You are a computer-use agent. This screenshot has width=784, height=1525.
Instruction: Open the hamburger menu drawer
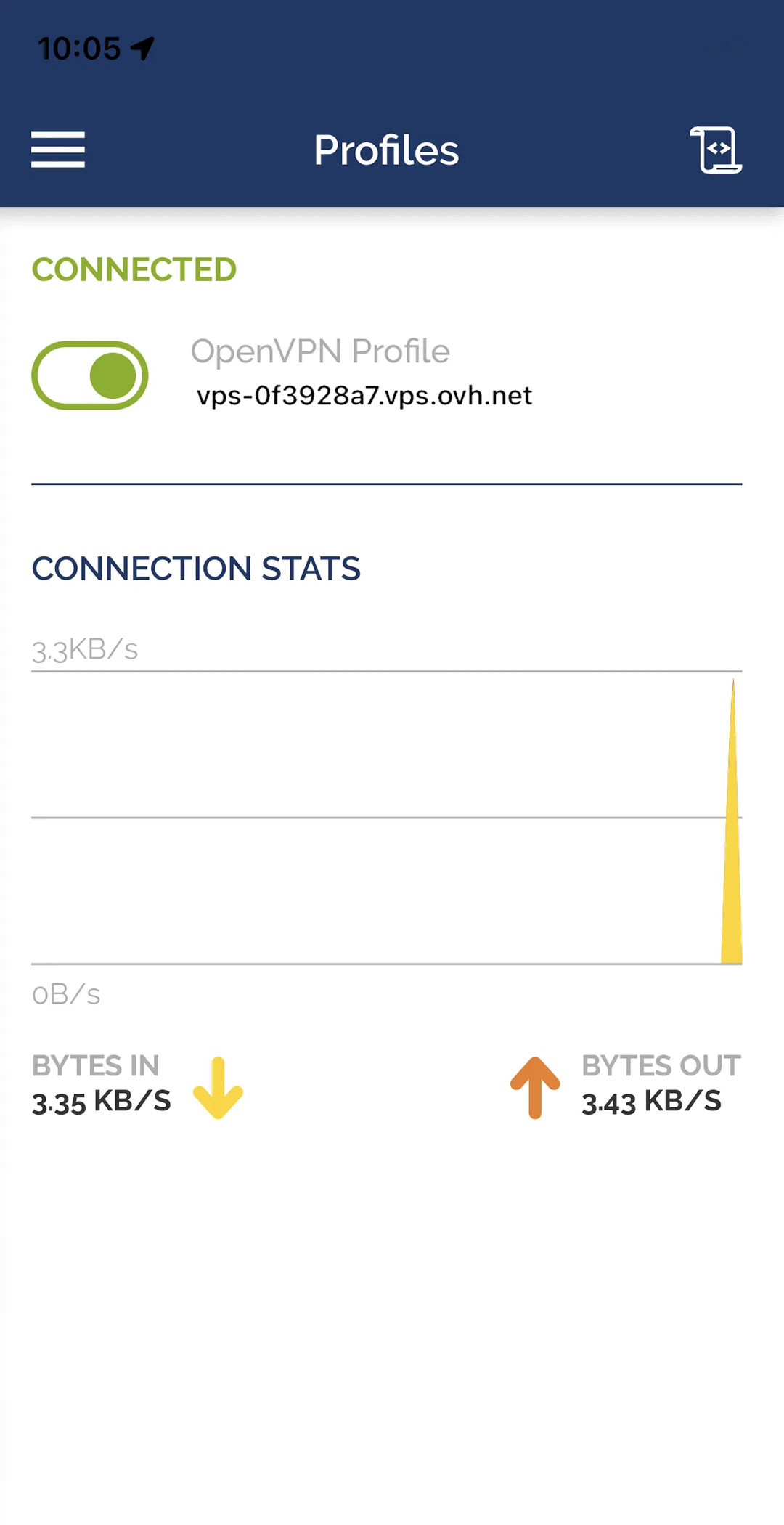pos(58,150)
